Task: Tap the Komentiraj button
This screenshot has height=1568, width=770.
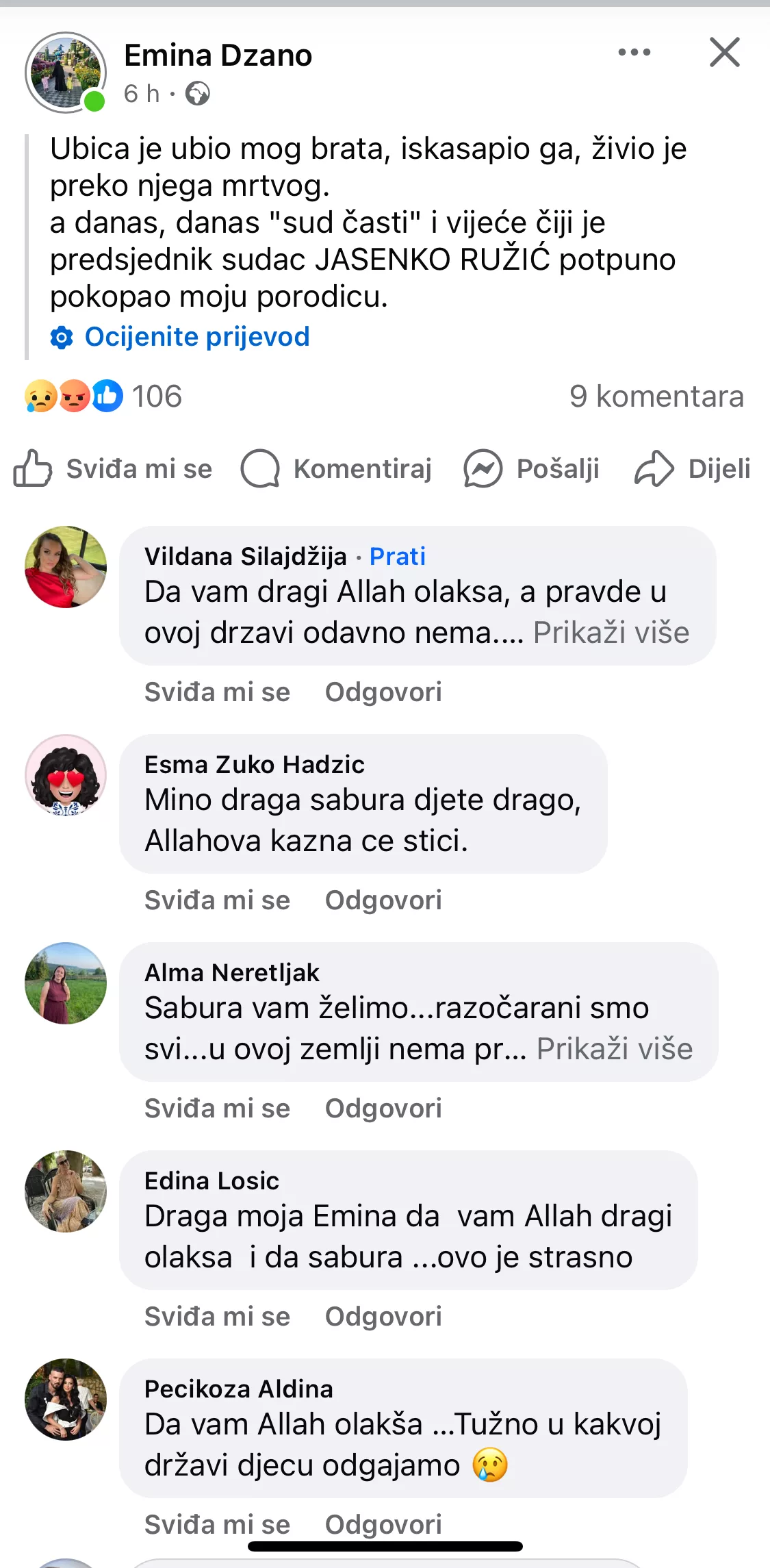Action: coord(336,469)
